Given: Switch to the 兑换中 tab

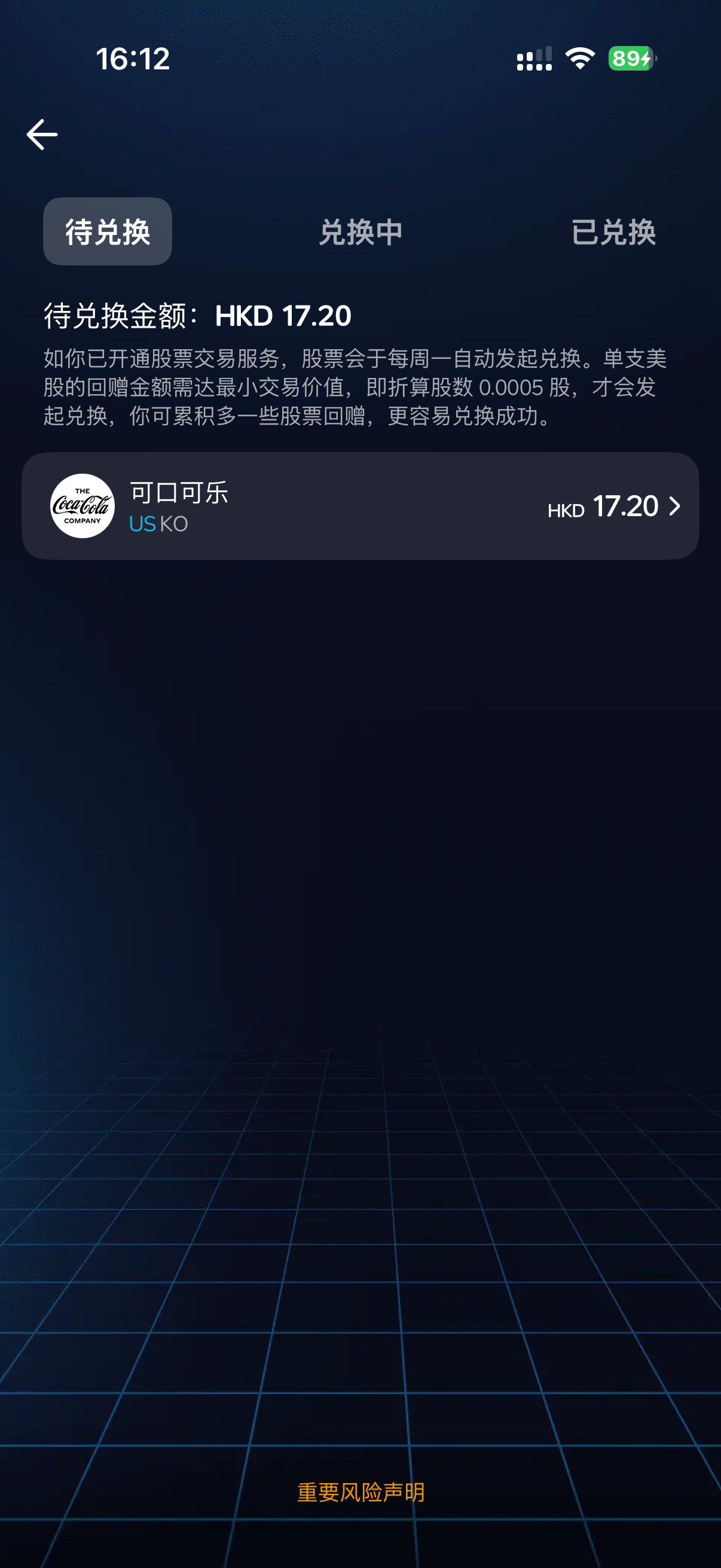Looking at the screenshot, I should click(x=361, y=232).
